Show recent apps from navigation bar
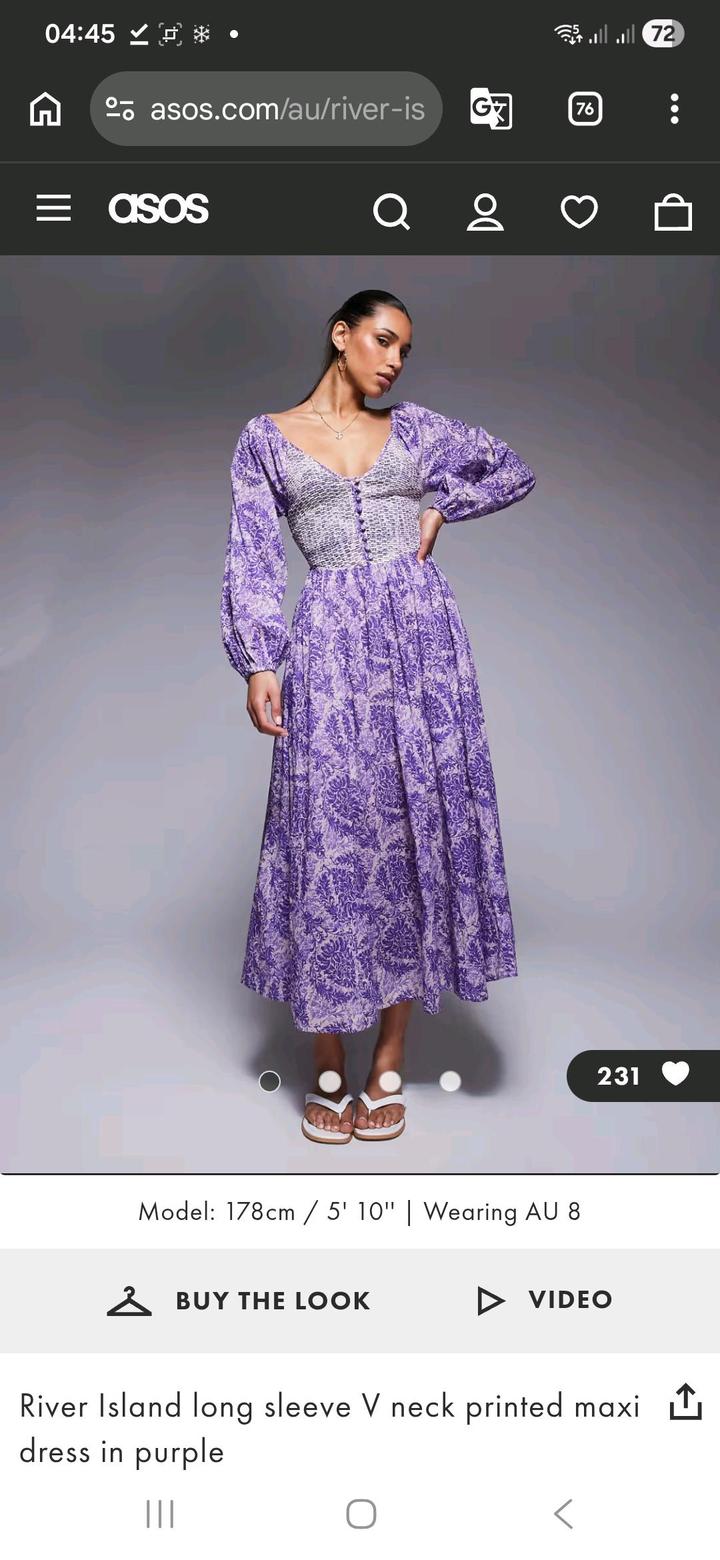 coord(160,1514)
